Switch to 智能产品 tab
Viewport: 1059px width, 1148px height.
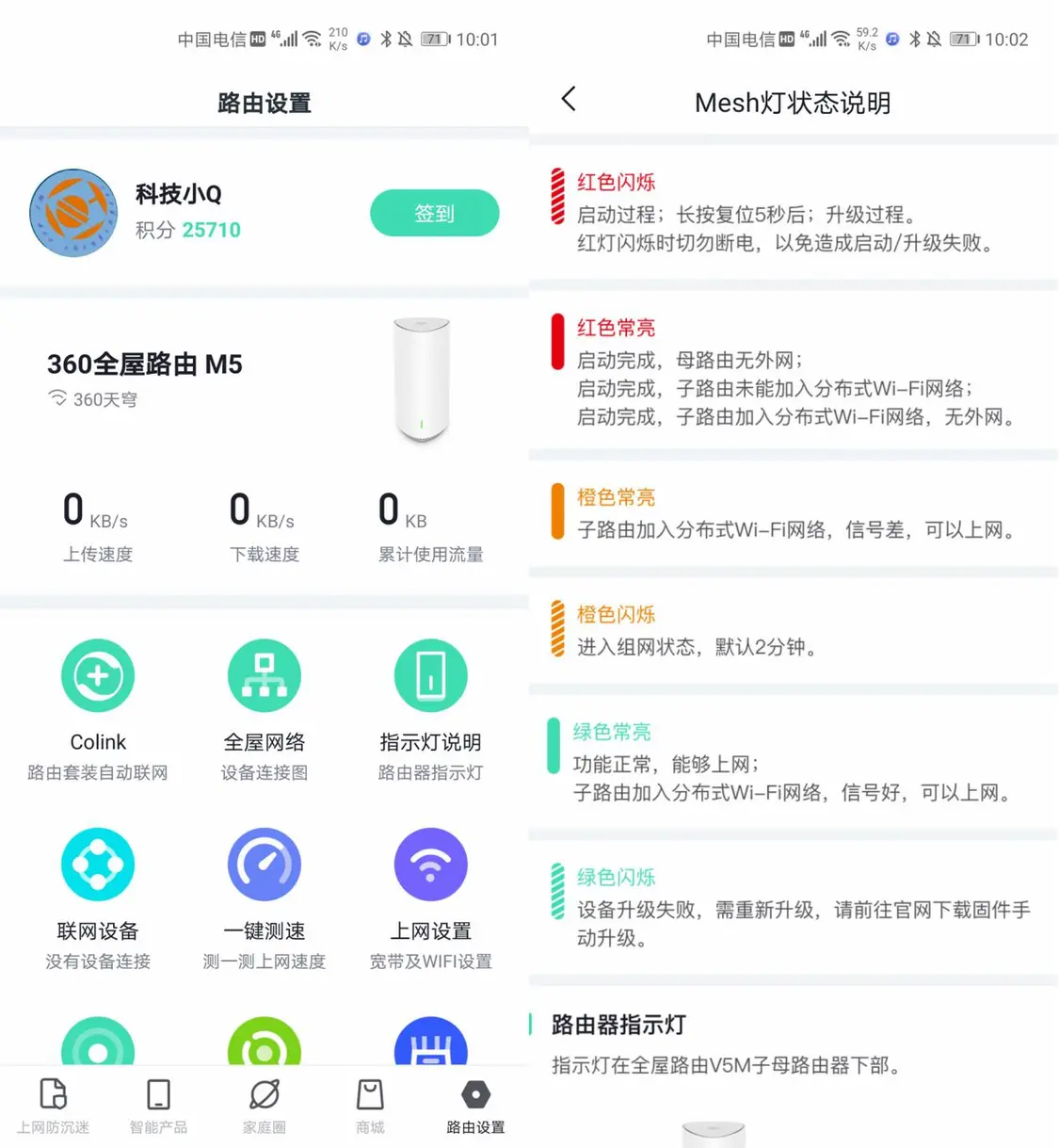[x=158, y=1106]
